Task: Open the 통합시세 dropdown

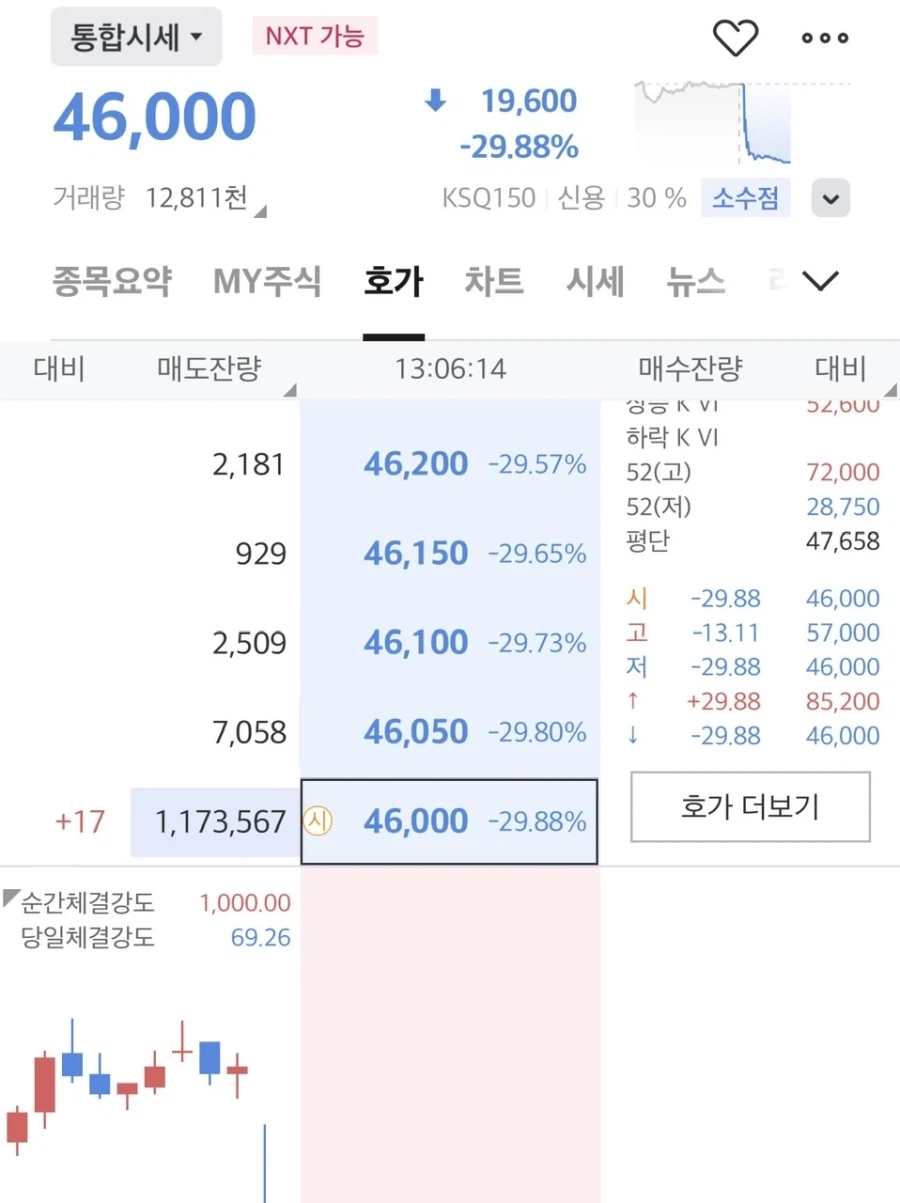Action: (135, 36)
